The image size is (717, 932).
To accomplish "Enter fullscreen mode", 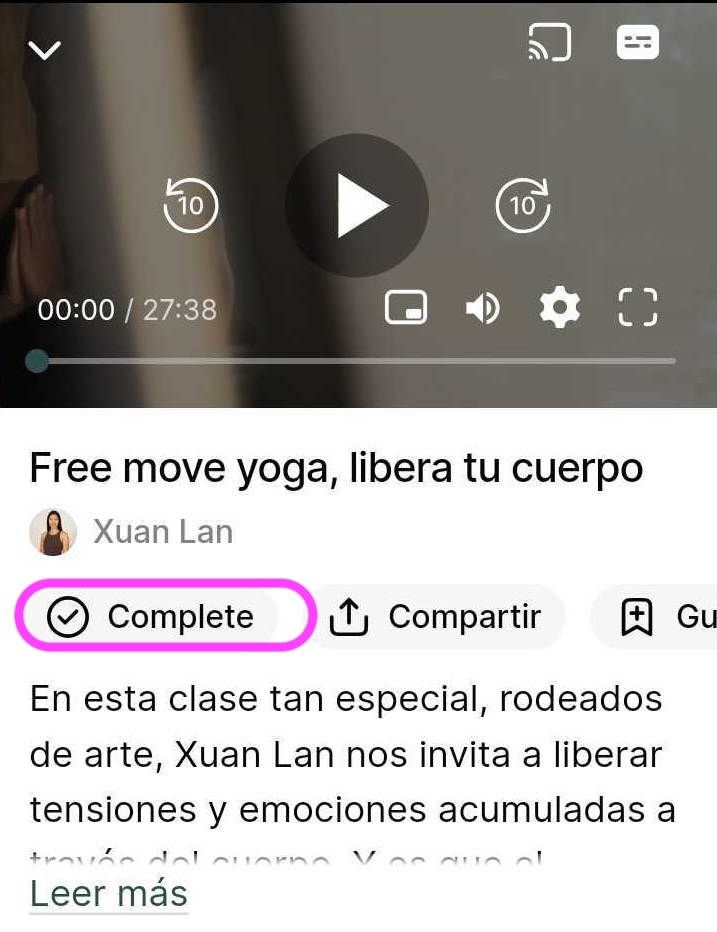I will coord(637,308).
